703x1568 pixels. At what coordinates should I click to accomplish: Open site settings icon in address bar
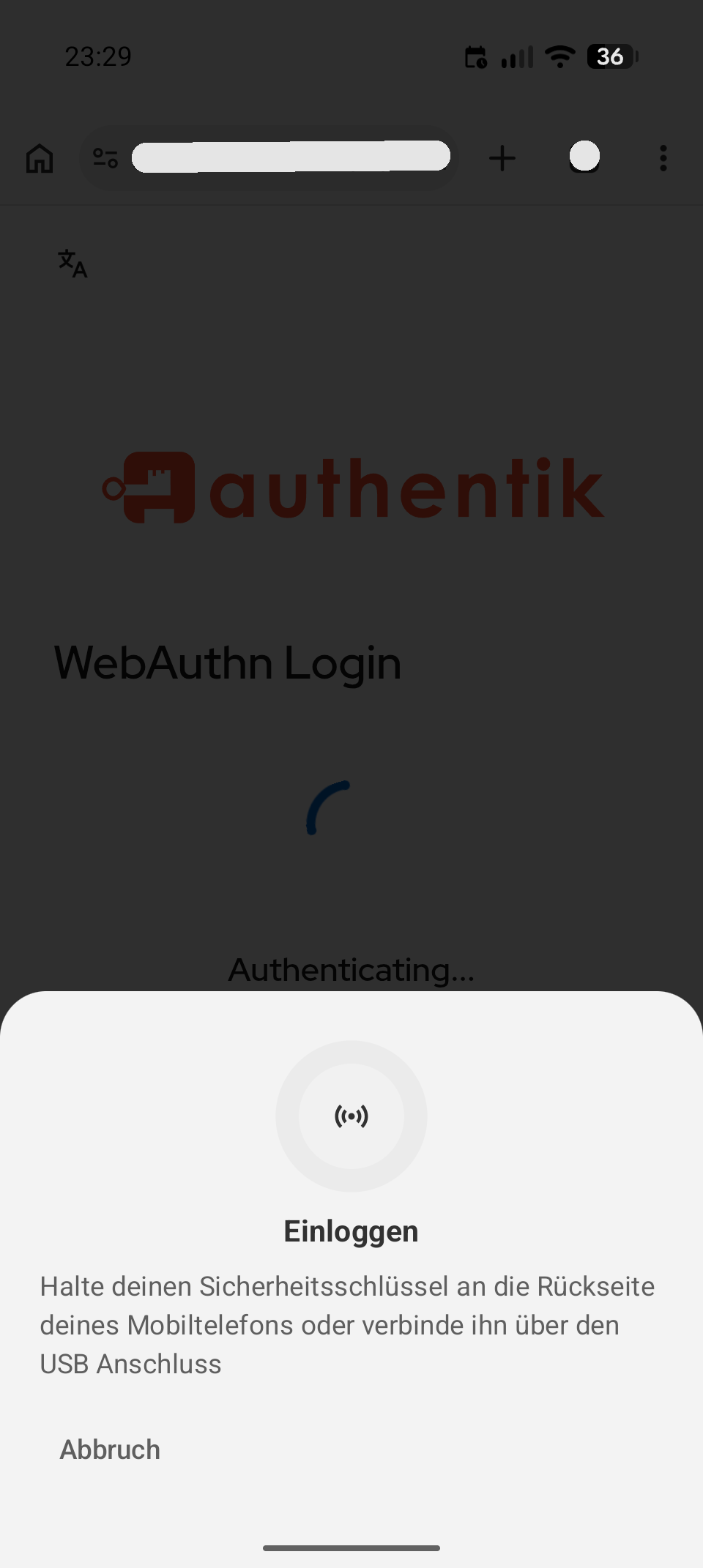point(105,158)
